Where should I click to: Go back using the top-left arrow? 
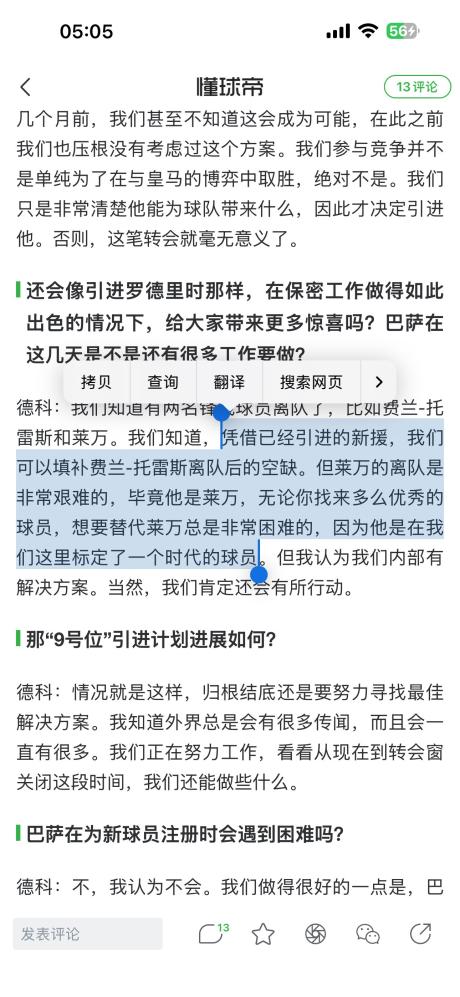click(x=25, y=86)
